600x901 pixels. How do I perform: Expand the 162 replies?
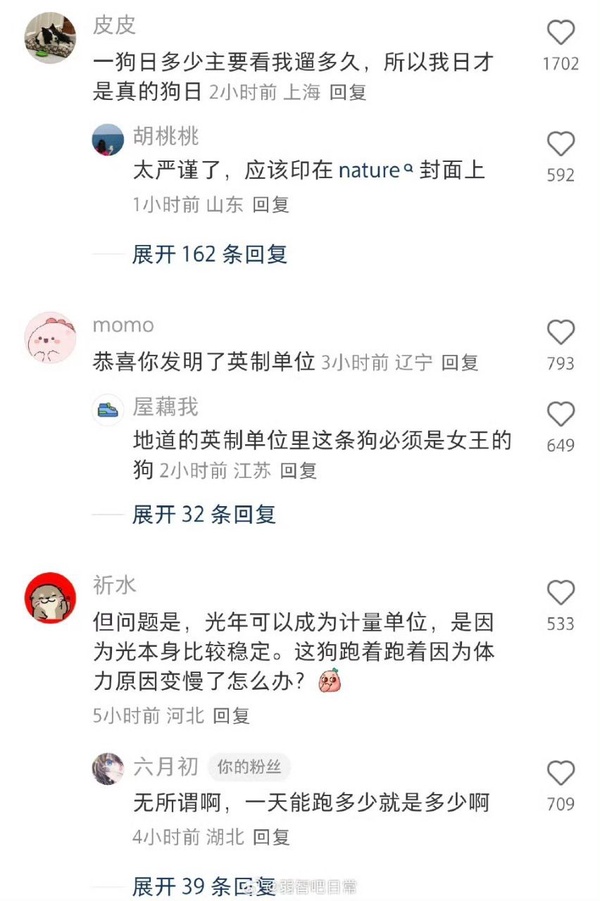click(210, 254)
